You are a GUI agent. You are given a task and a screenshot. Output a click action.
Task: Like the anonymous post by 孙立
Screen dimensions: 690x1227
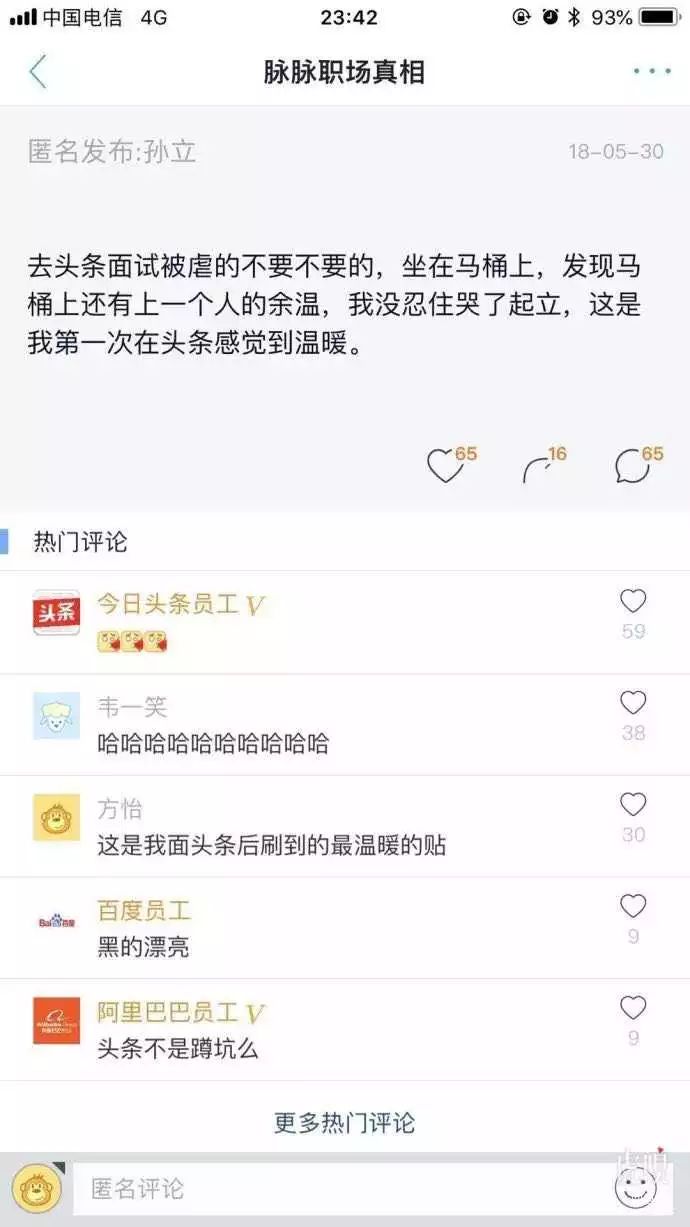point(443,466)
